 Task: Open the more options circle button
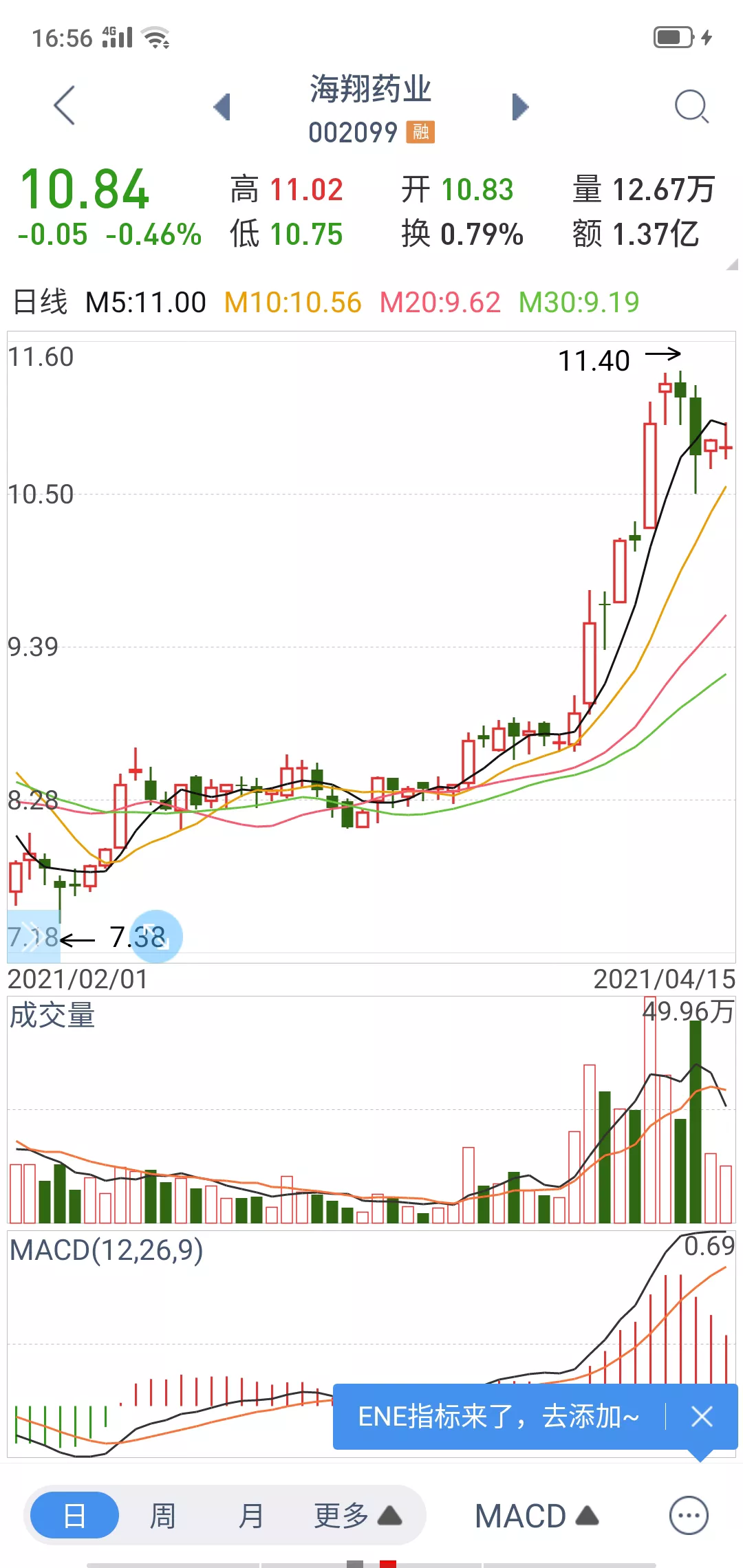pos(689,1515)
